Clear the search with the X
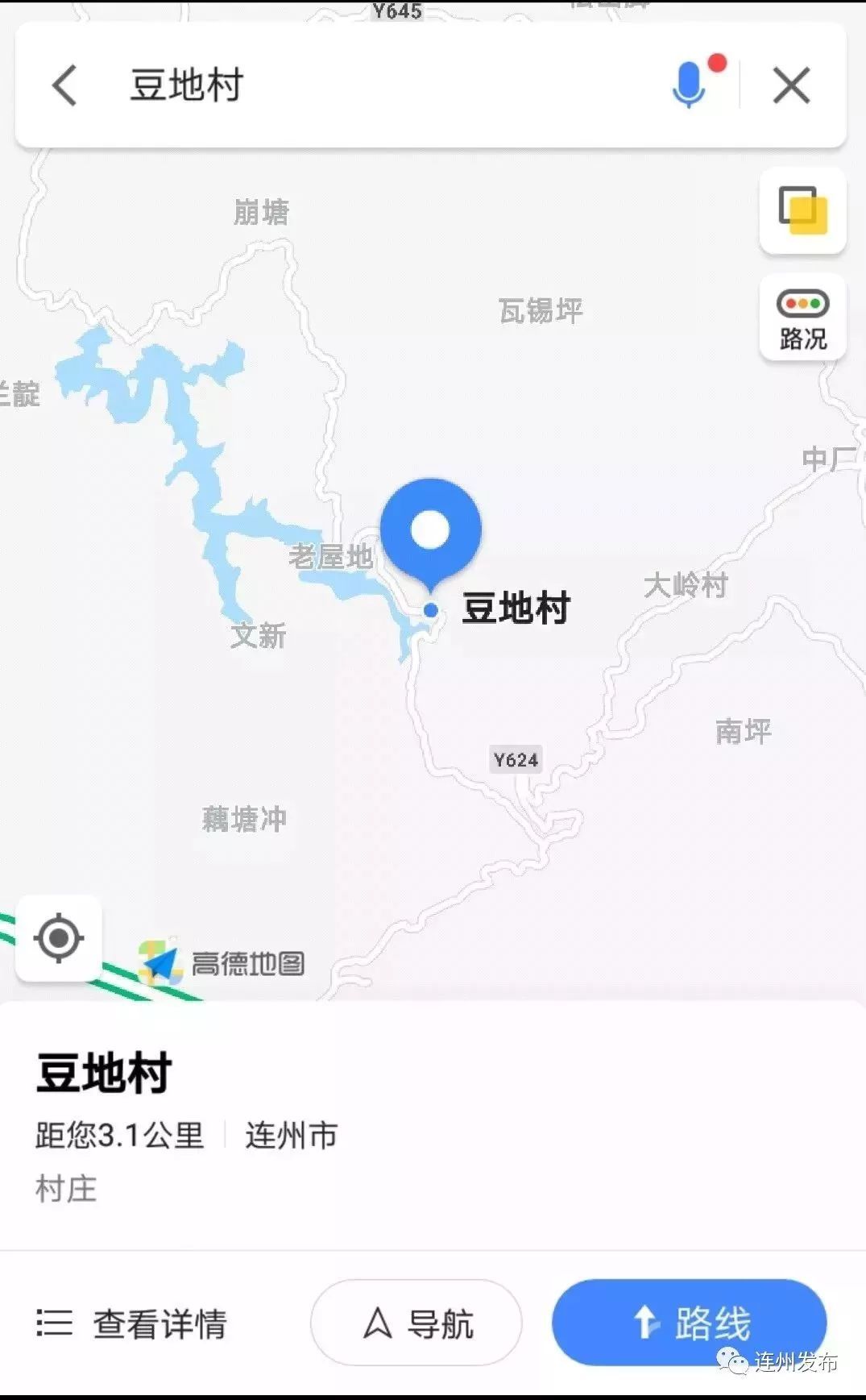 coord(791,85)
